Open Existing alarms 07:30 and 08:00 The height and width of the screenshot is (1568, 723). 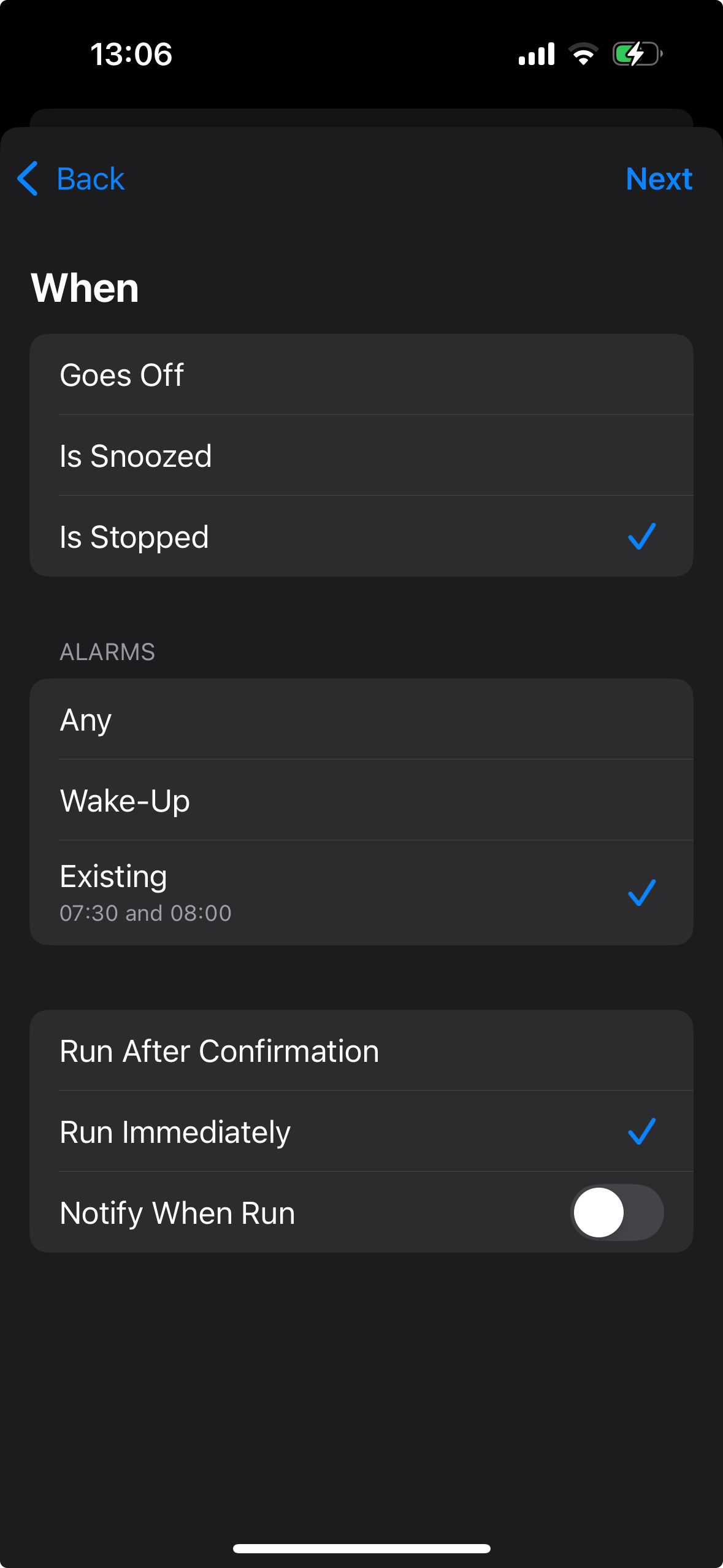(x=361, y=893)
